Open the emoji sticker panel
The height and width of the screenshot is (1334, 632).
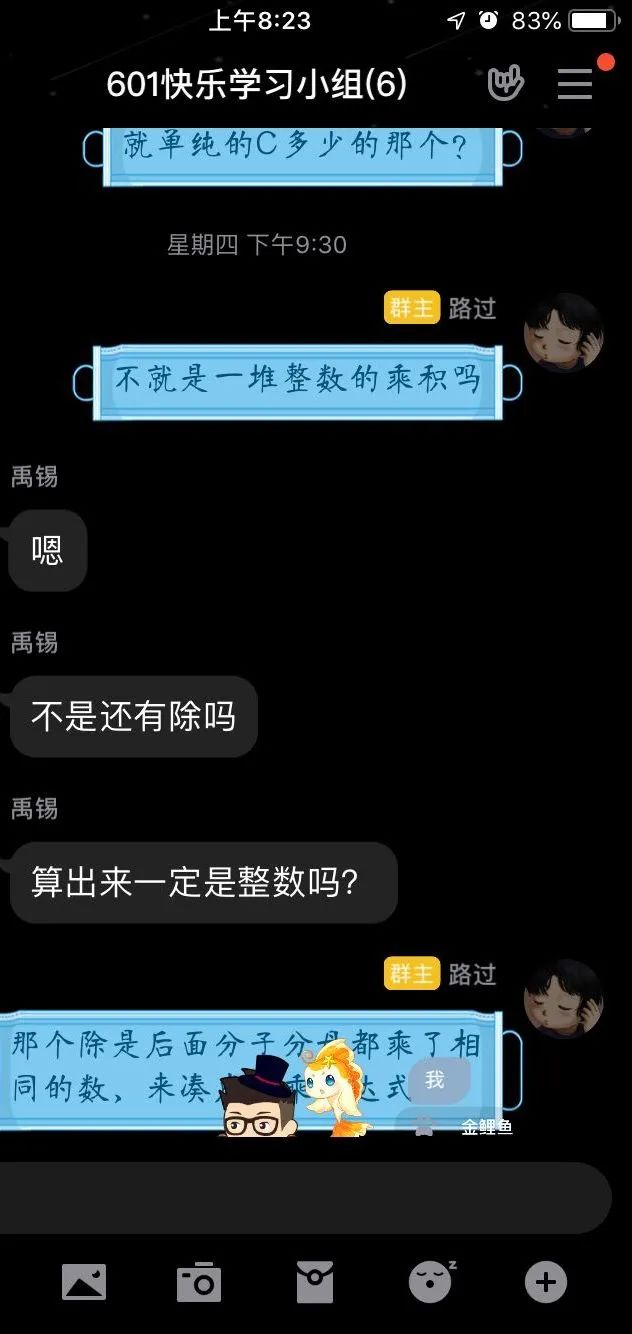(x=431, y=1282)
